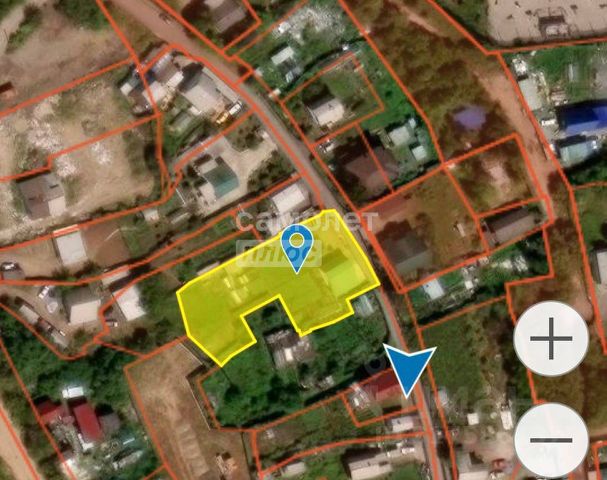Zoom in on the map

(551, 339)
